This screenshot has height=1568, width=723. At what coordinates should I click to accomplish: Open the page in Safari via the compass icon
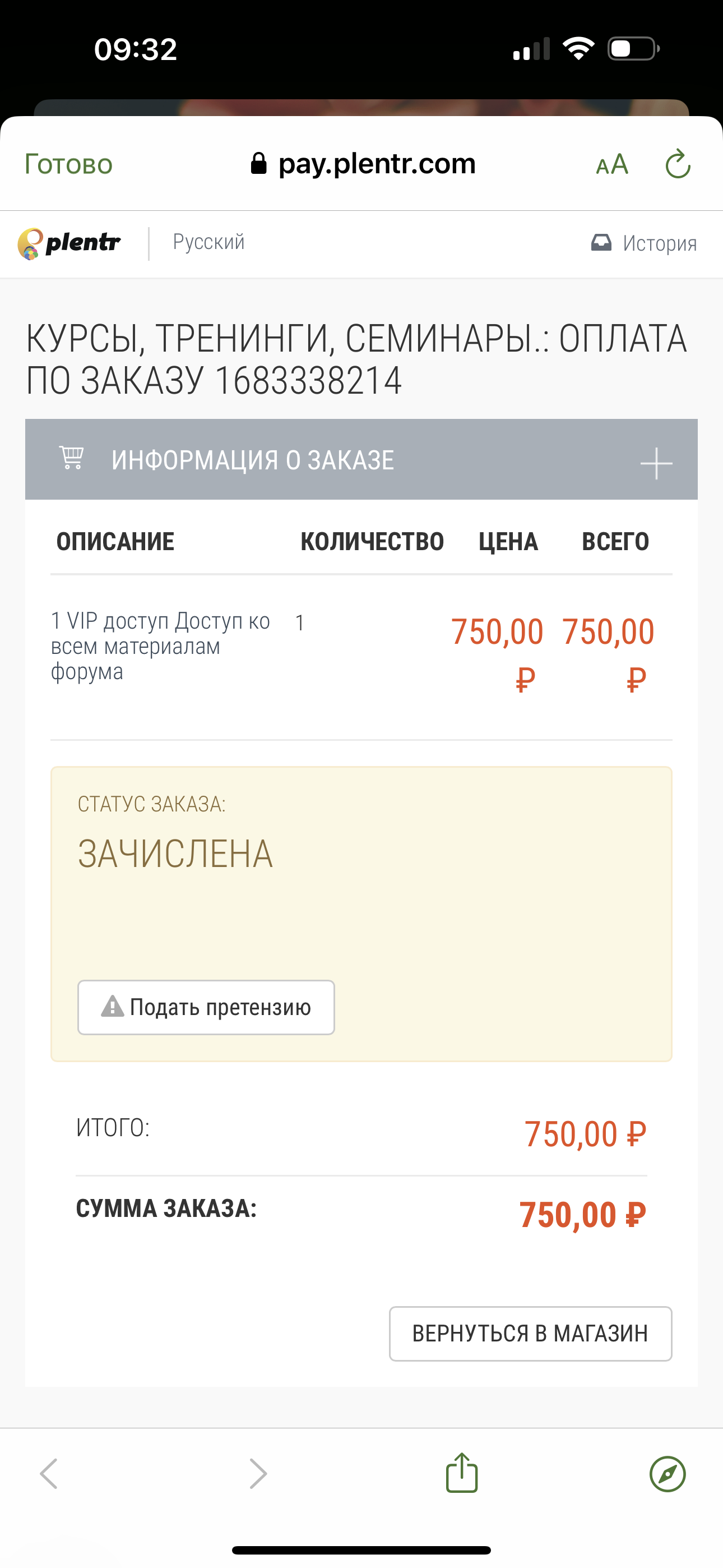point(668,1474)
